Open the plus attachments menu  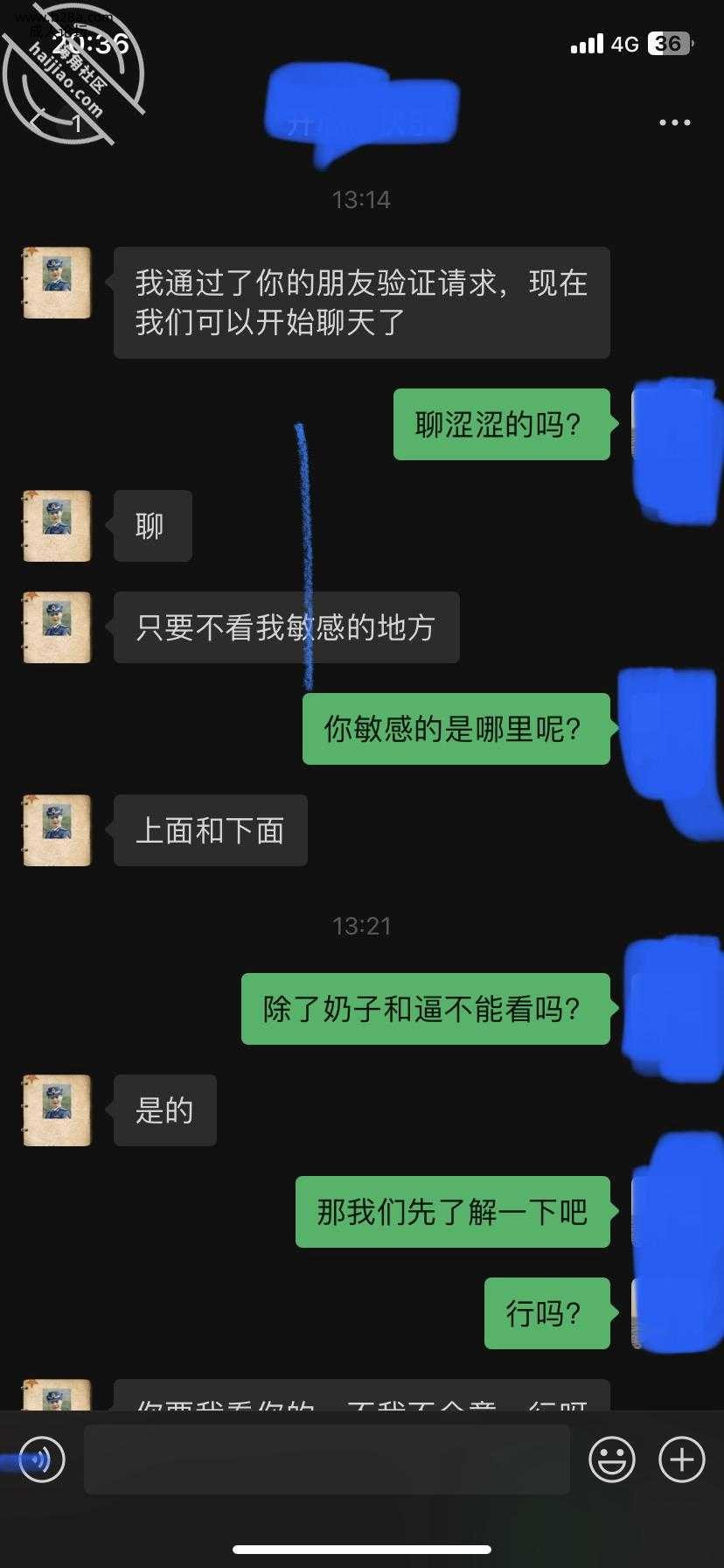pyautogui.click(x=681, y=1459)
